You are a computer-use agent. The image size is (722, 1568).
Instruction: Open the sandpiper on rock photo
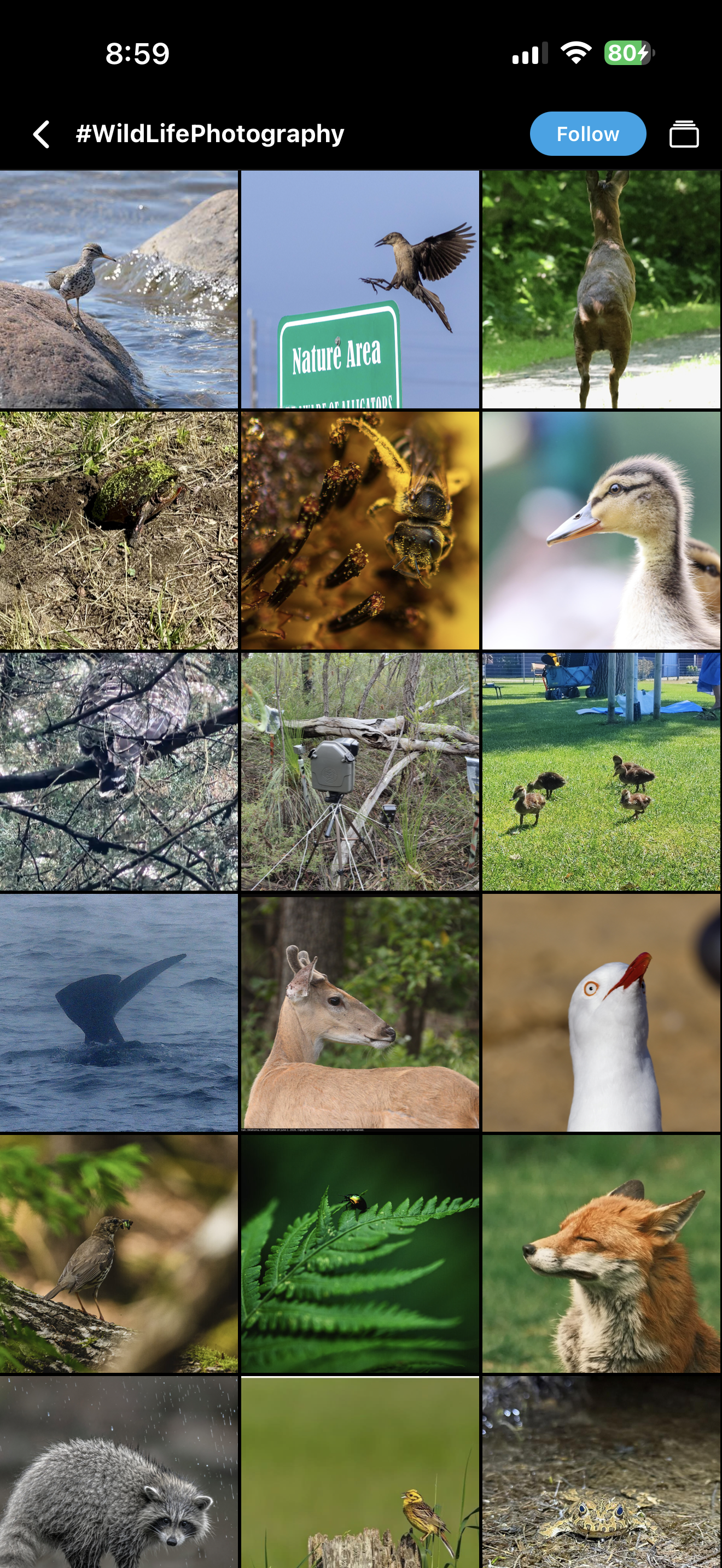click(119, 289)
